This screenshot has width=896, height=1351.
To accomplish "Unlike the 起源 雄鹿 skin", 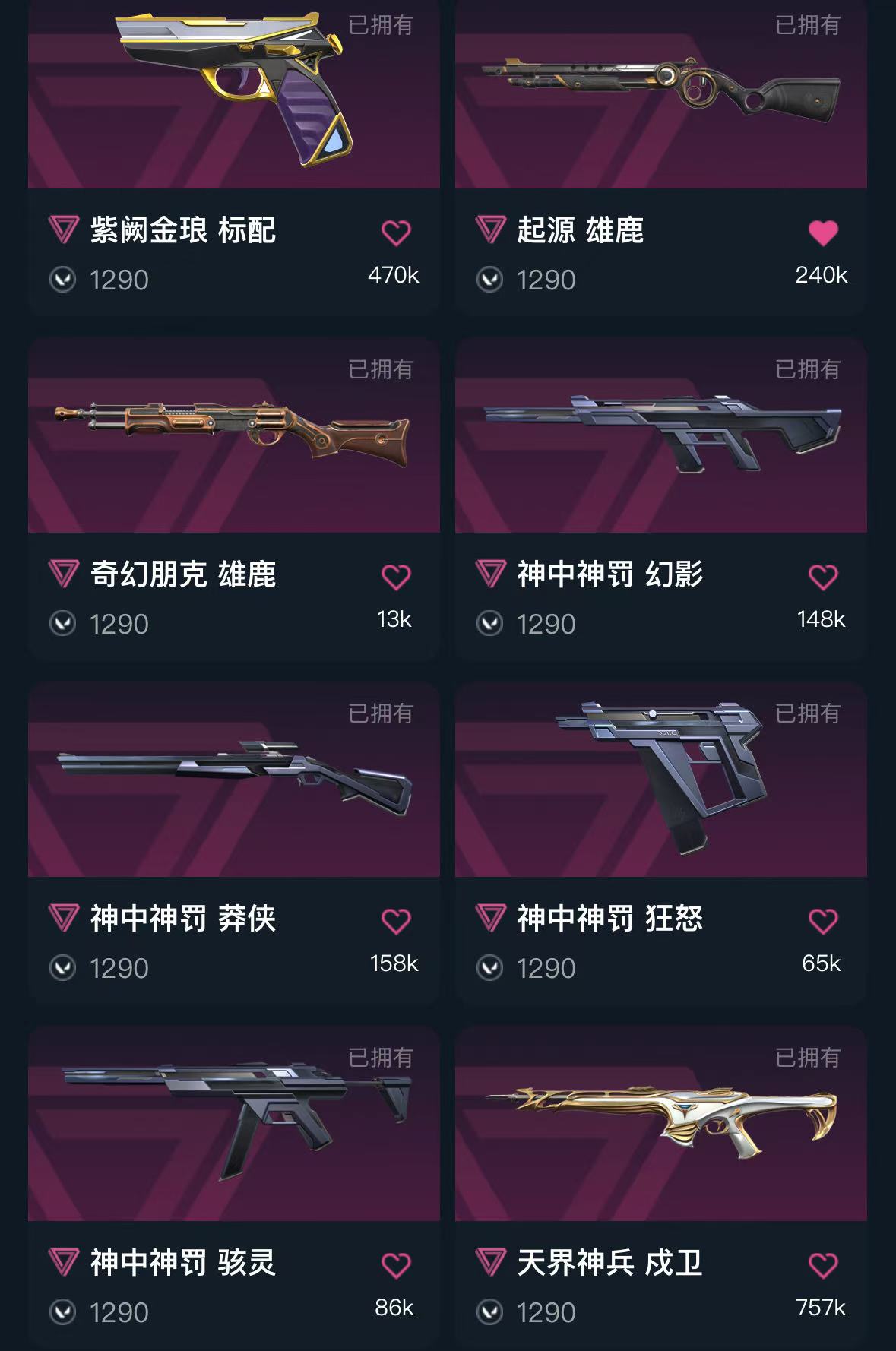I will click(x=822, y=233).
